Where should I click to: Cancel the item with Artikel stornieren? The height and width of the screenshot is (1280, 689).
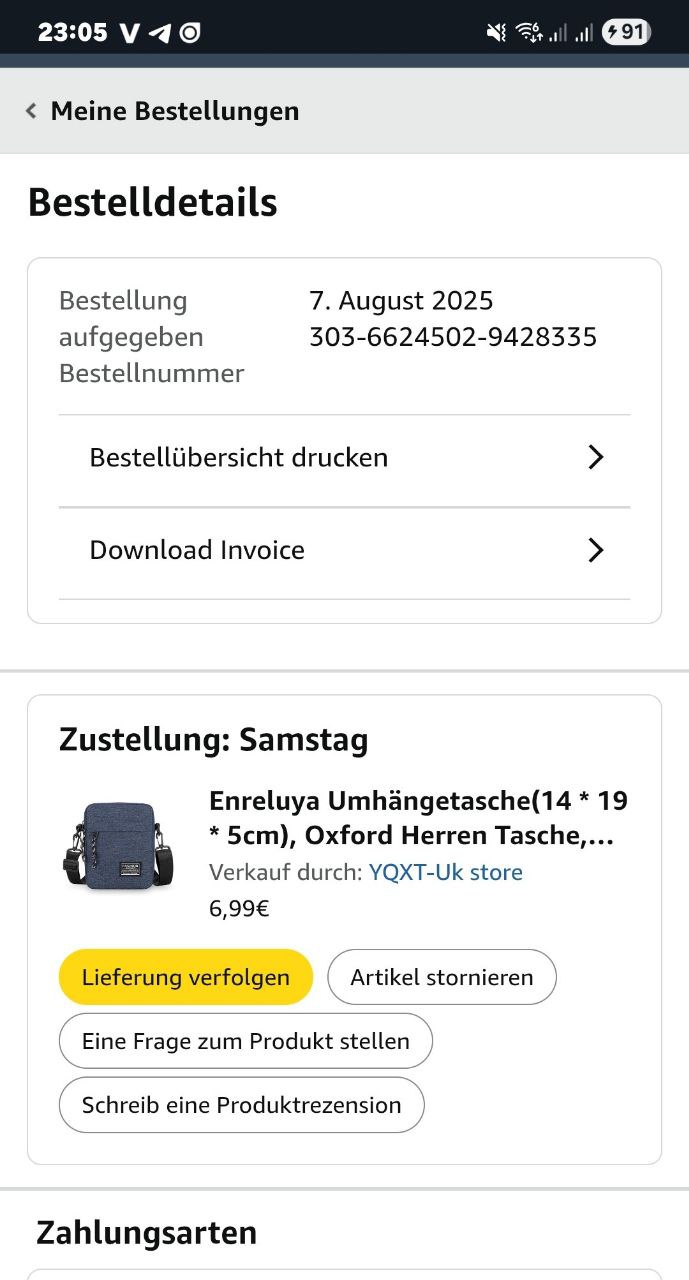442,977
